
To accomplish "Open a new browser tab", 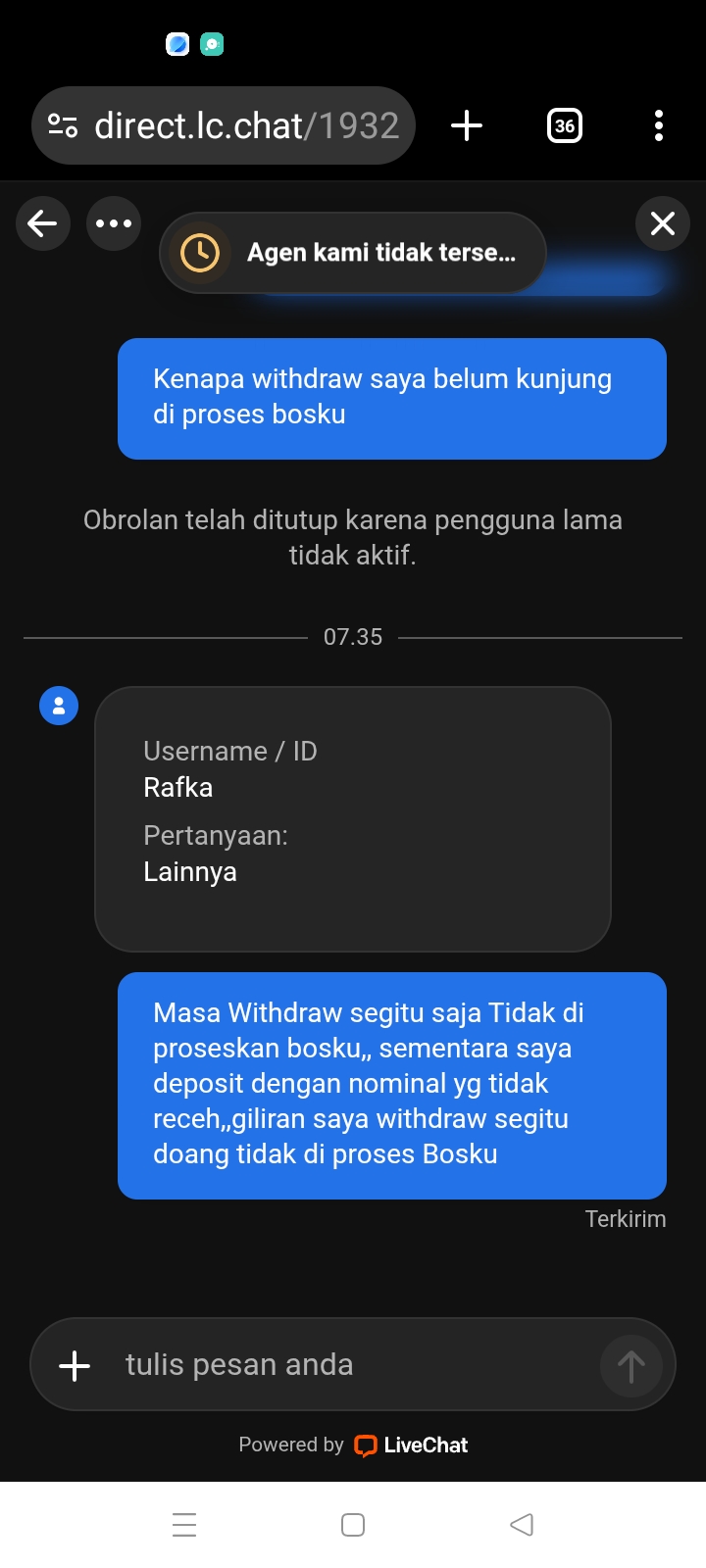I will (467, 125).
